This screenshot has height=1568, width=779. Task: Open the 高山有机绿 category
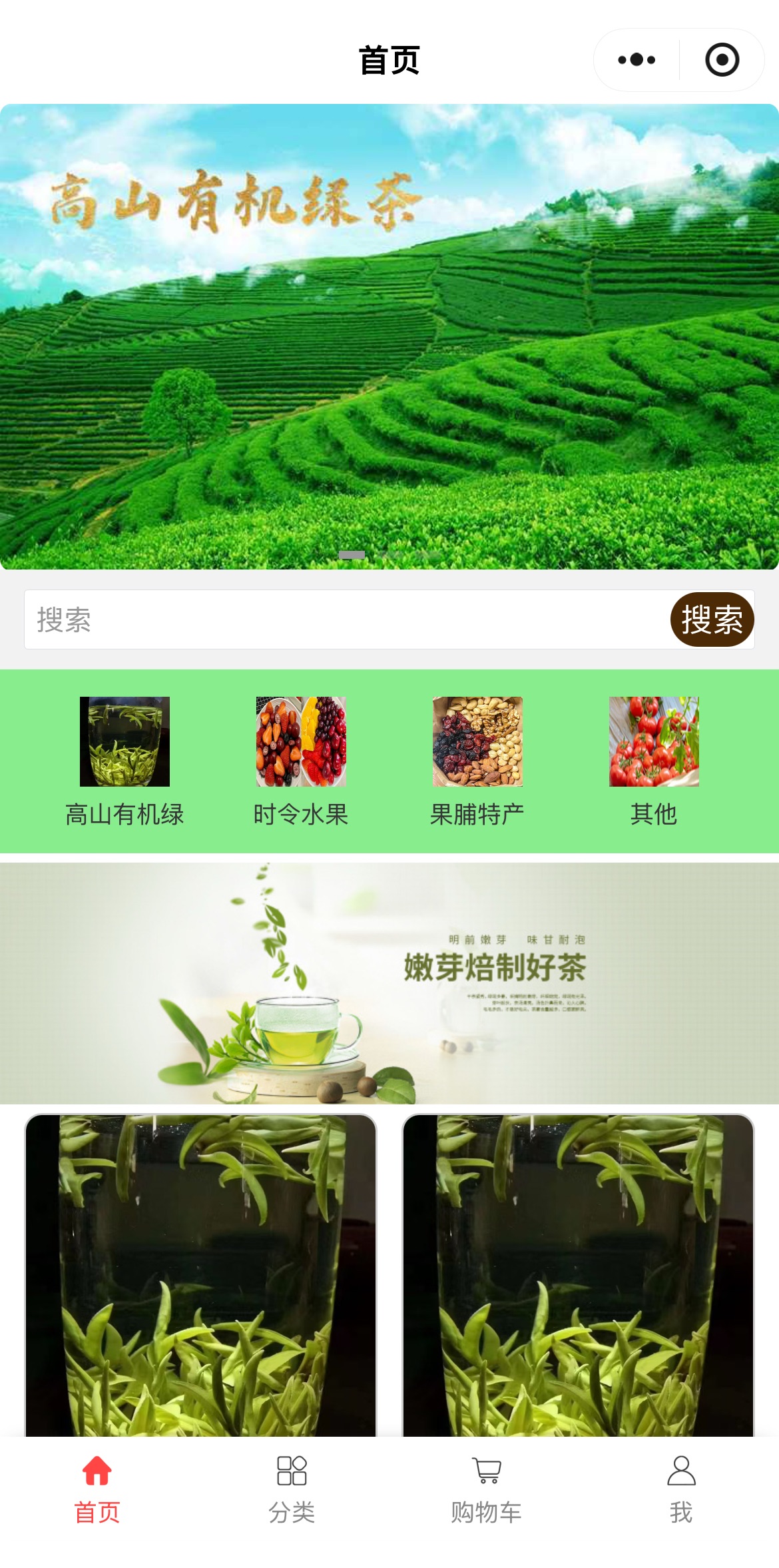pyautogui.click(x=125, y=761)
